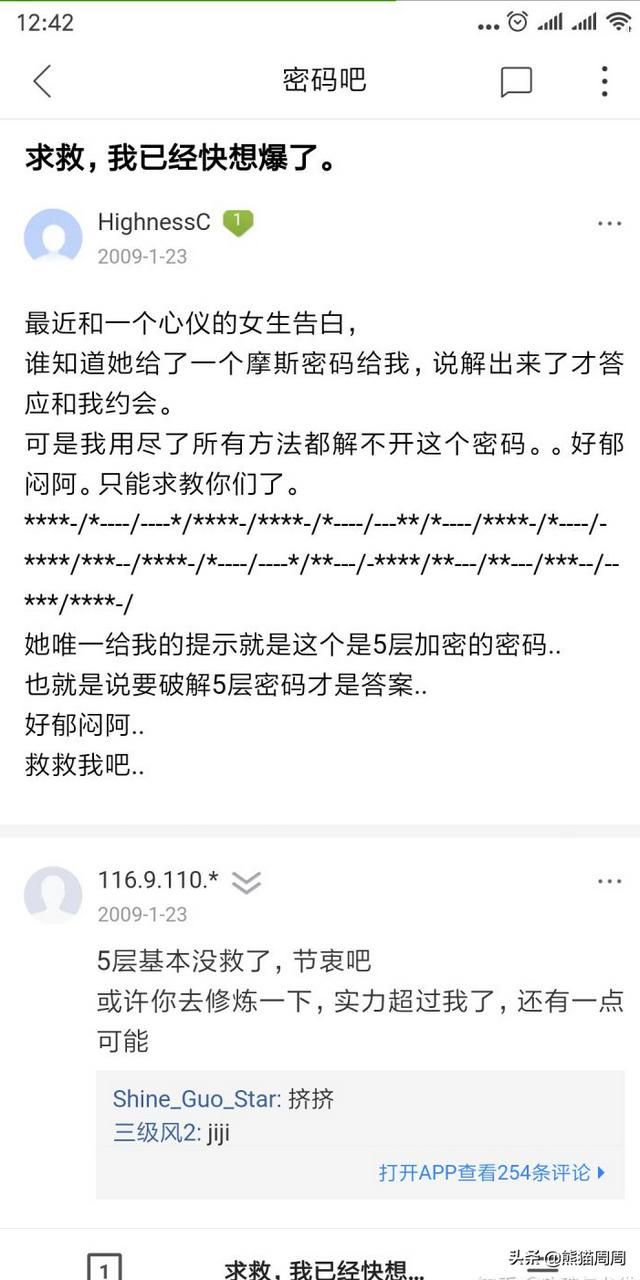Open HighnessC's profile avatar
Screen dimensions: 640x1280
53,238
